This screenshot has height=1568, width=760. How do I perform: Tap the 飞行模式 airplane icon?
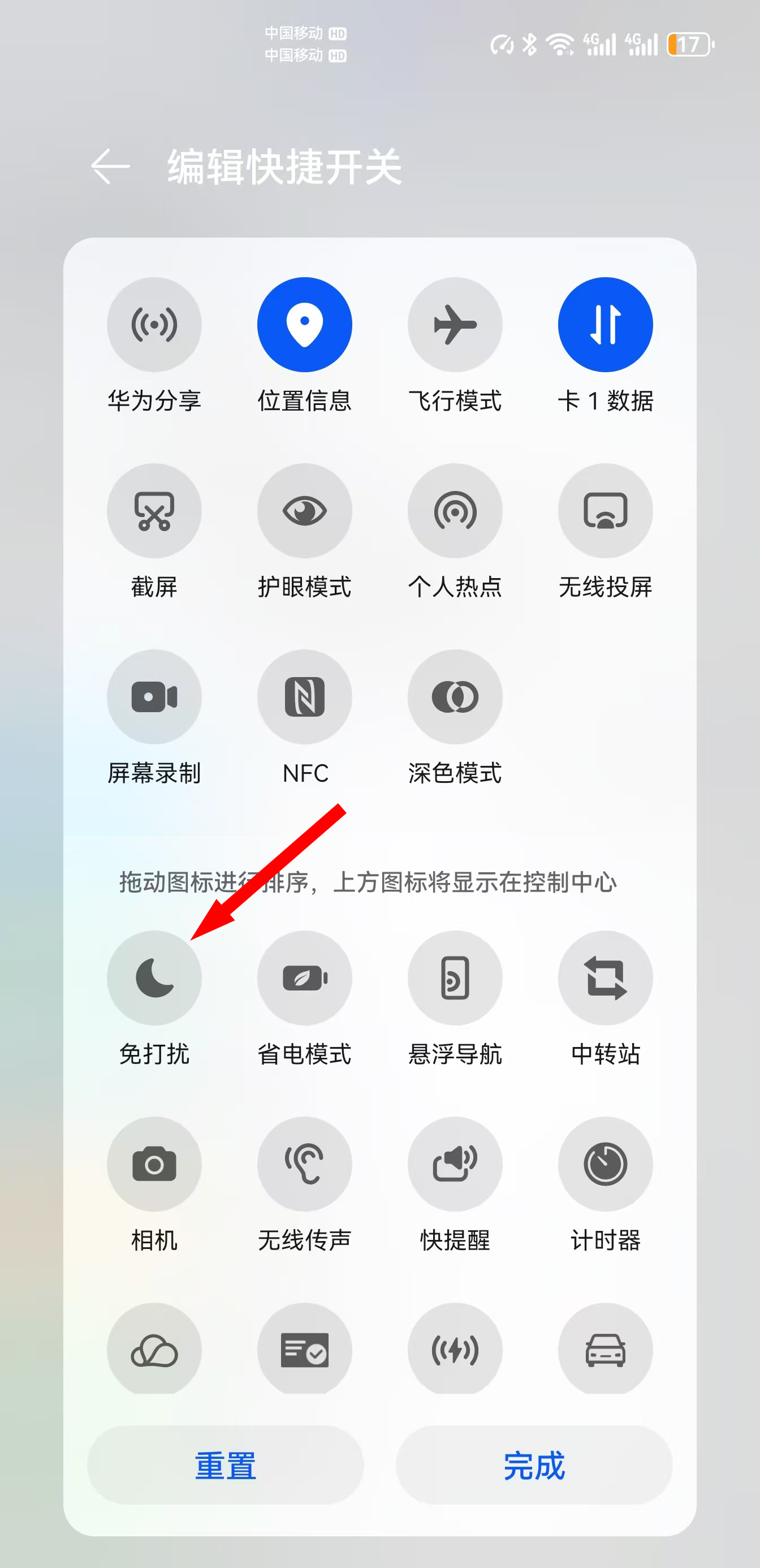point(455,325)
